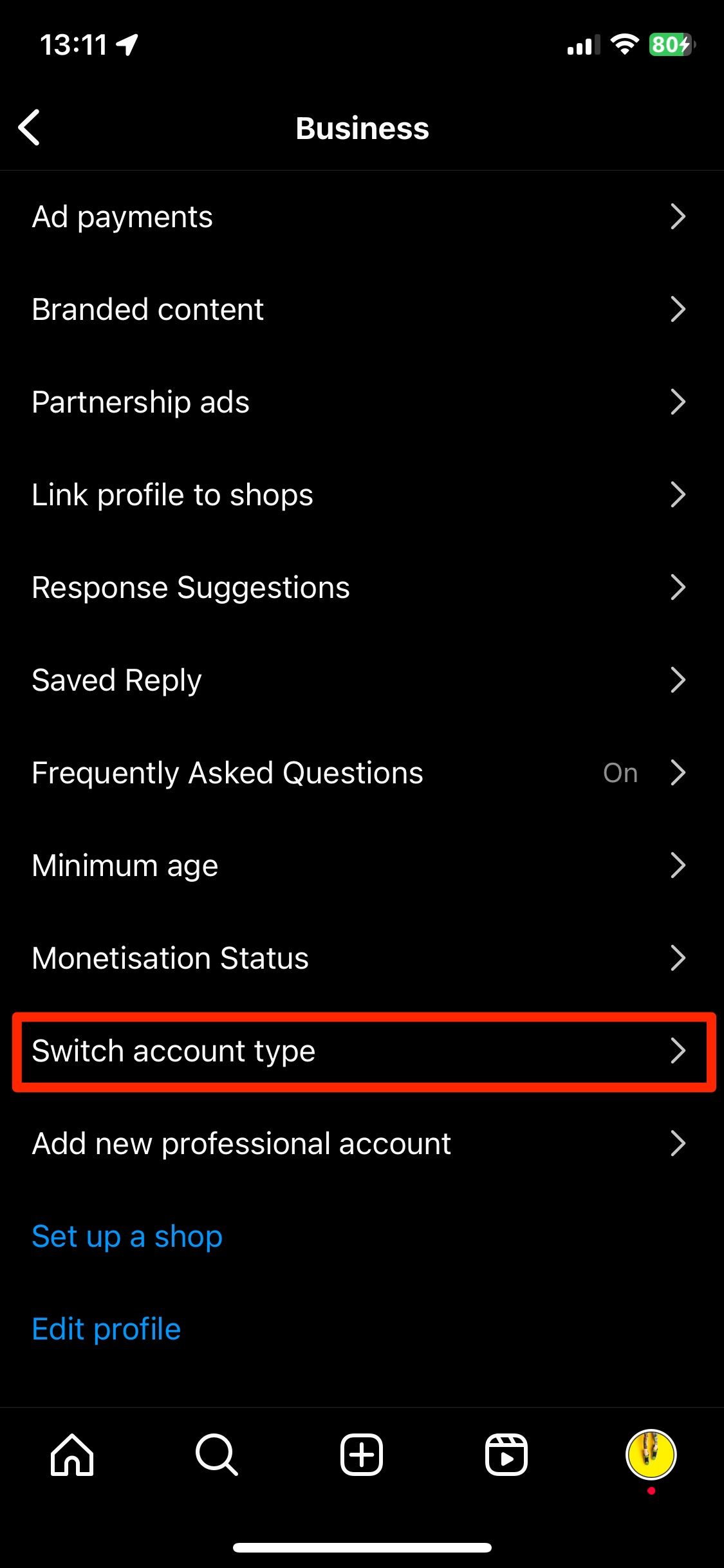Open Link profile to shops
The image size is (724, 1568).
[x=360, y=495]
